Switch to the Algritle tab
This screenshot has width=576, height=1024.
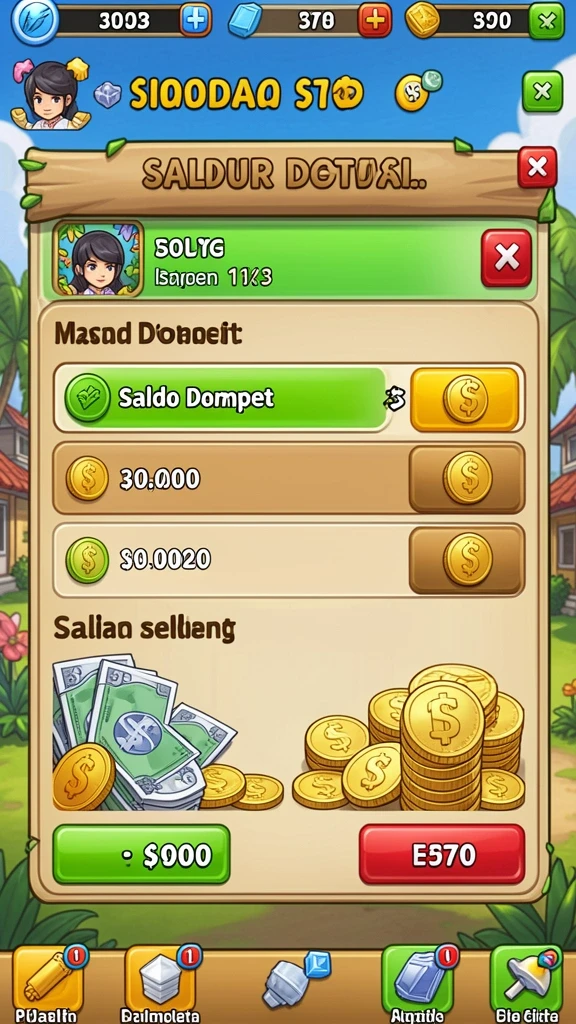click(417, 984)
